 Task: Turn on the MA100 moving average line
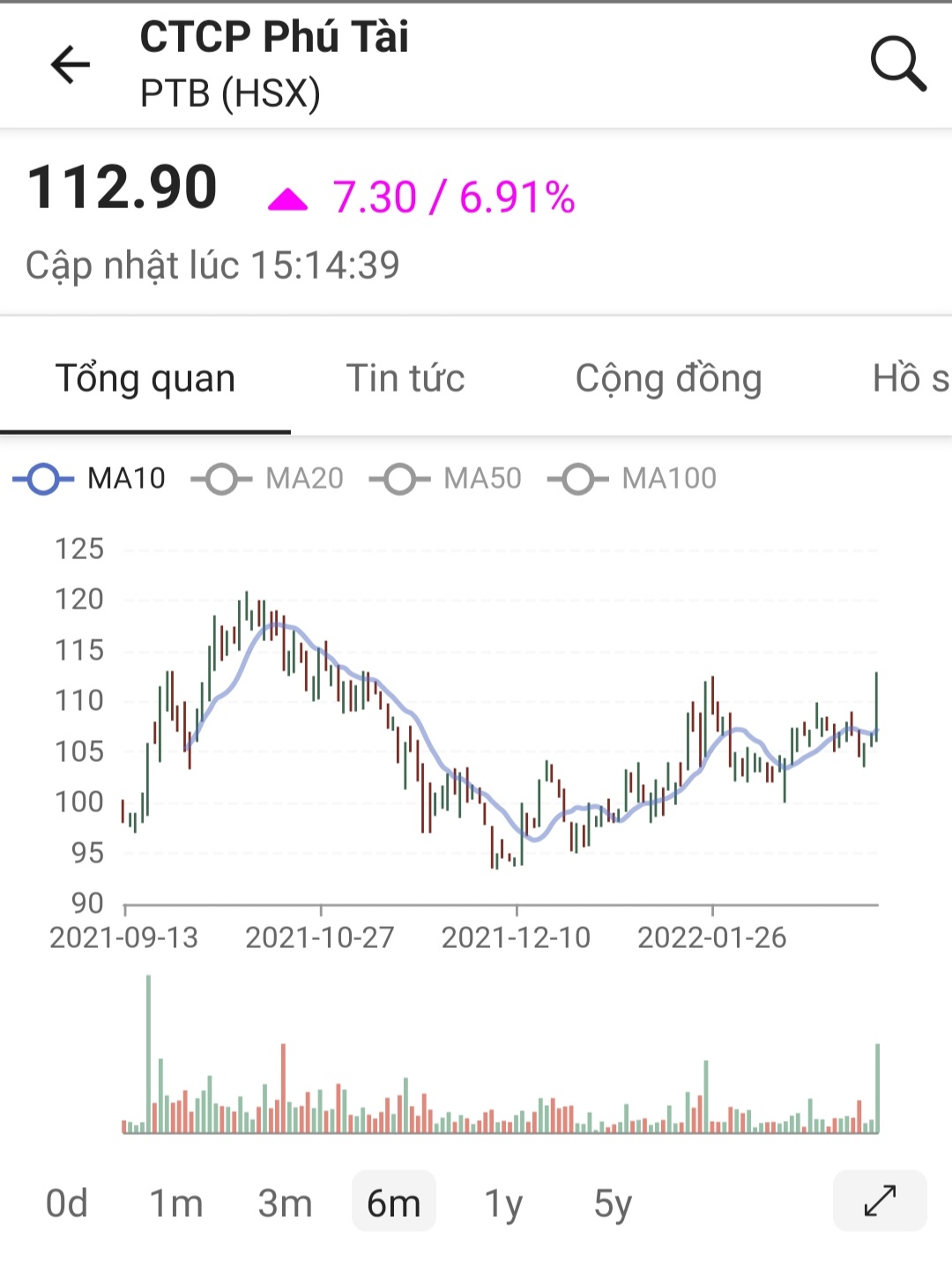point(633,479)
